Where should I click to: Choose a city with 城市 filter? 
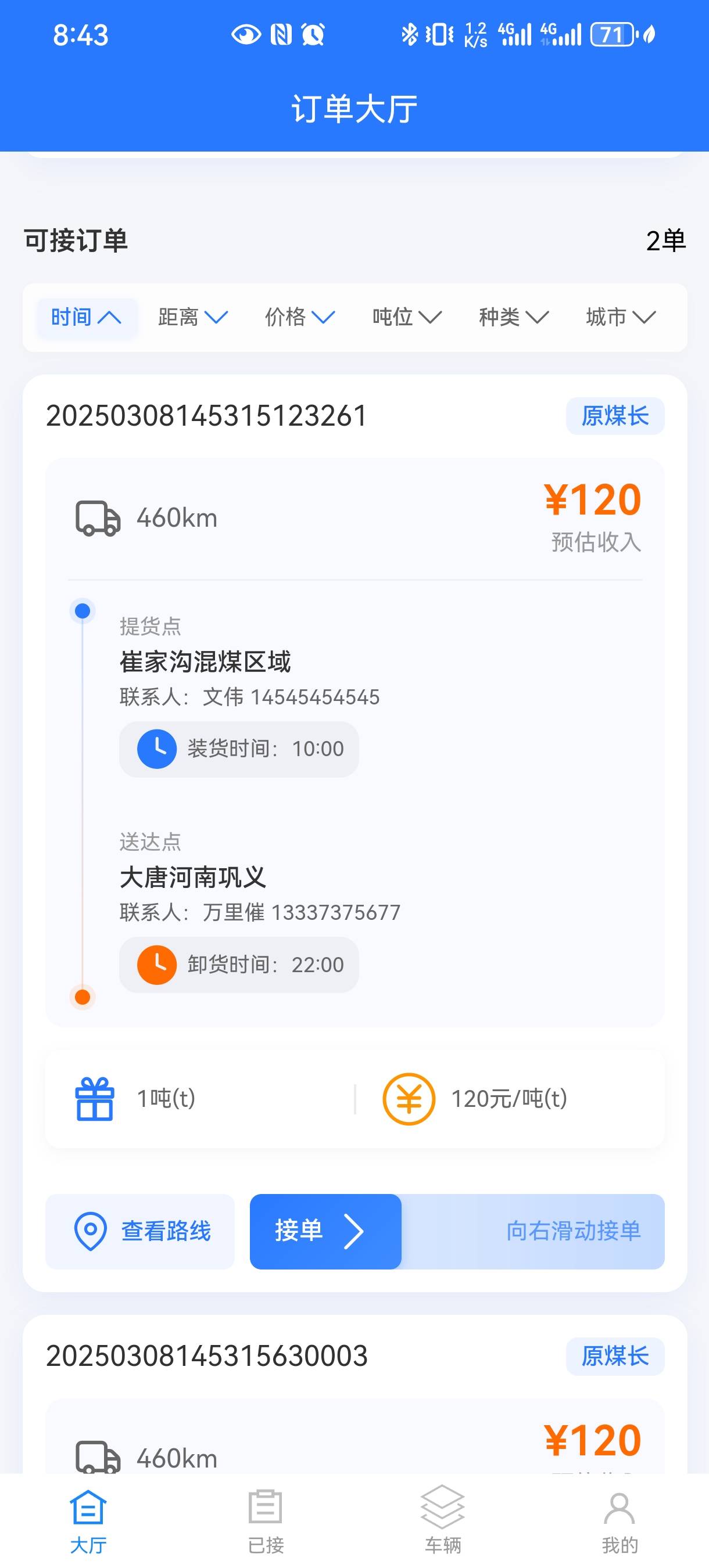(620, 317)
